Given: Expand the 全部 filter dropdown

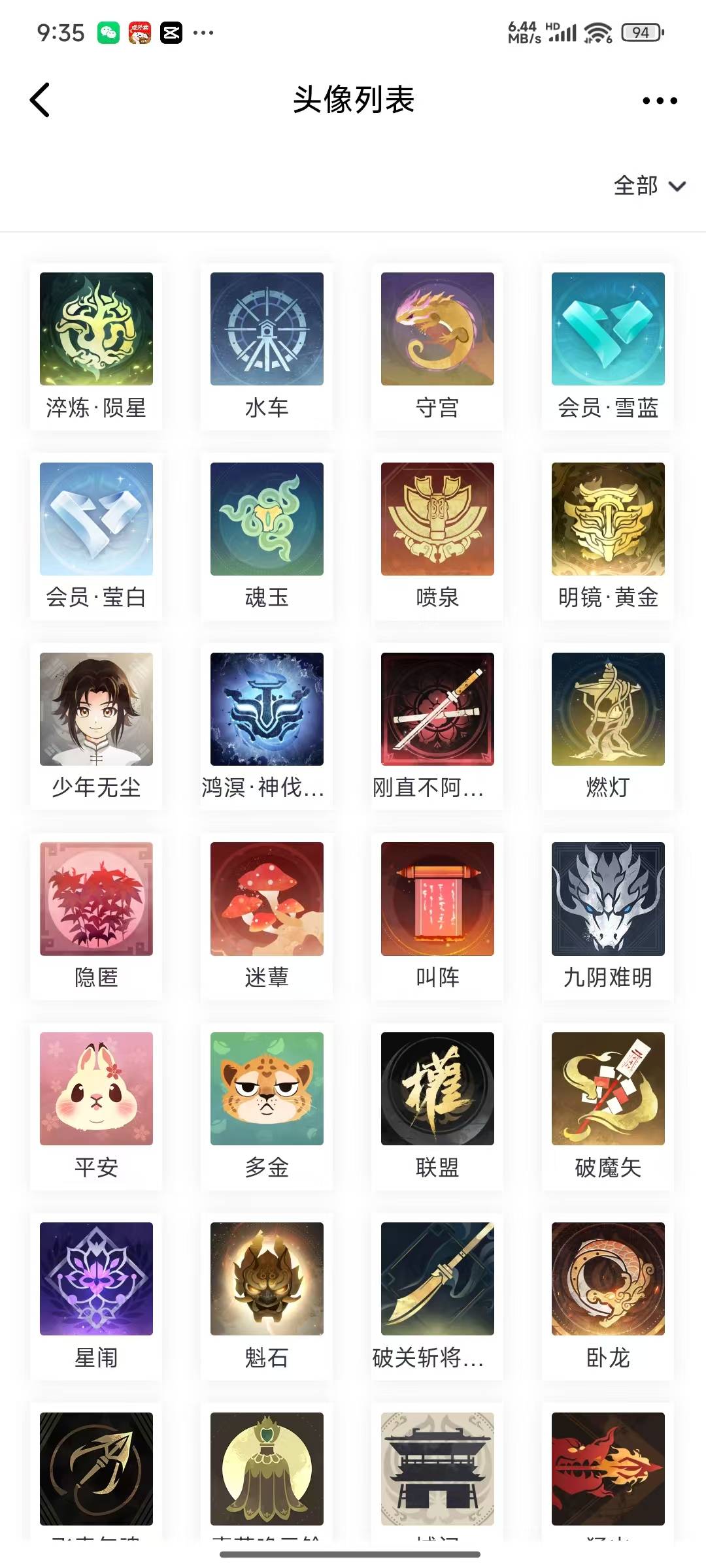Looking at the screenshot, I should click(649, 186).
